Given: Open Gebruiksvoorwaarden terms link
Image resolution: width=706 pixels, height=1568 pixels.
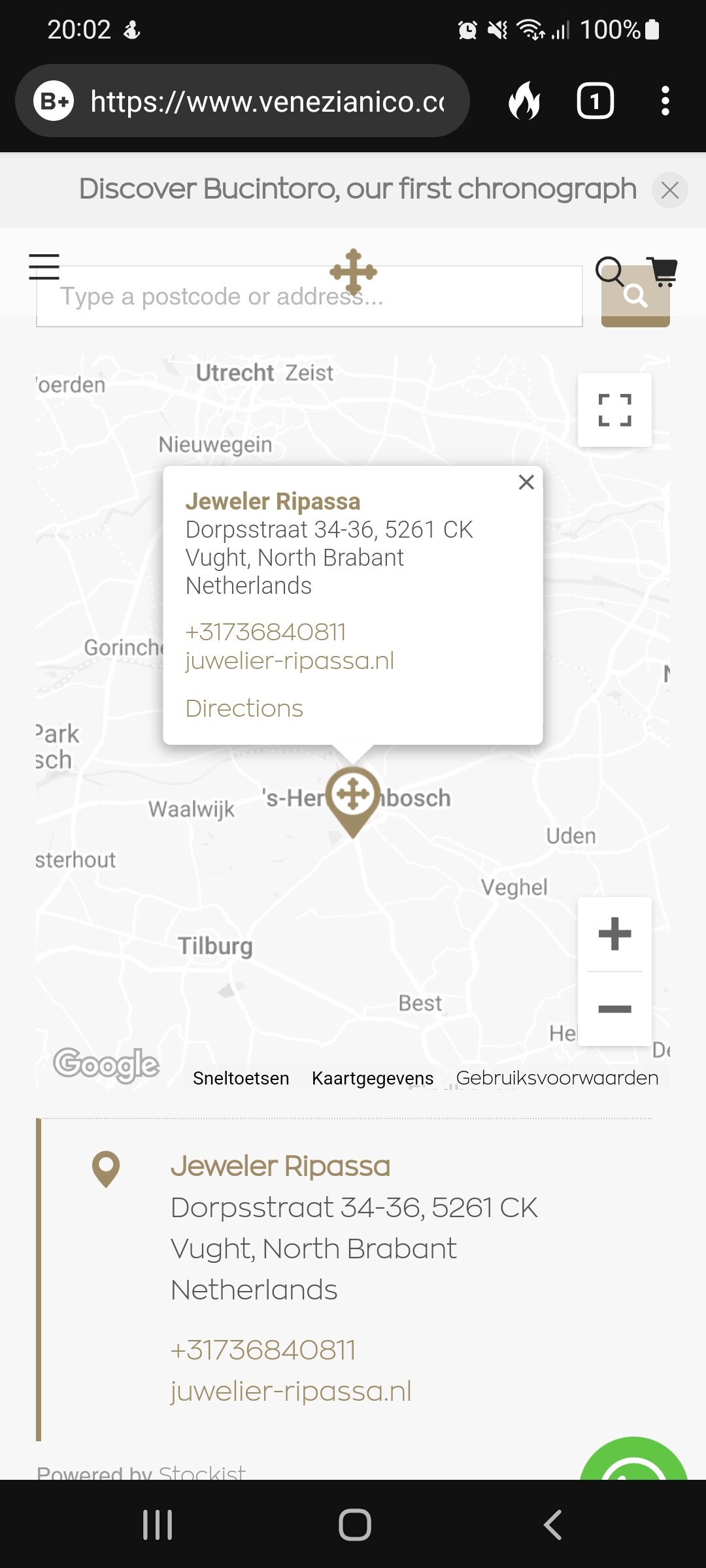Looking at the screenshot, I should 557,1078.
